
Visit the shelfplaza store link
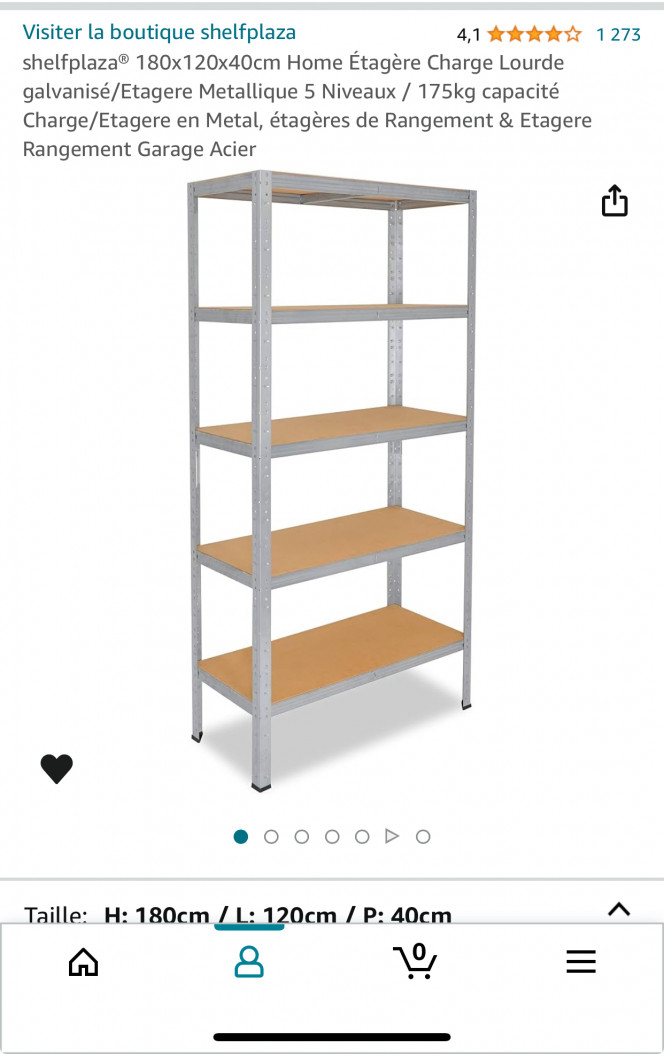159,33
